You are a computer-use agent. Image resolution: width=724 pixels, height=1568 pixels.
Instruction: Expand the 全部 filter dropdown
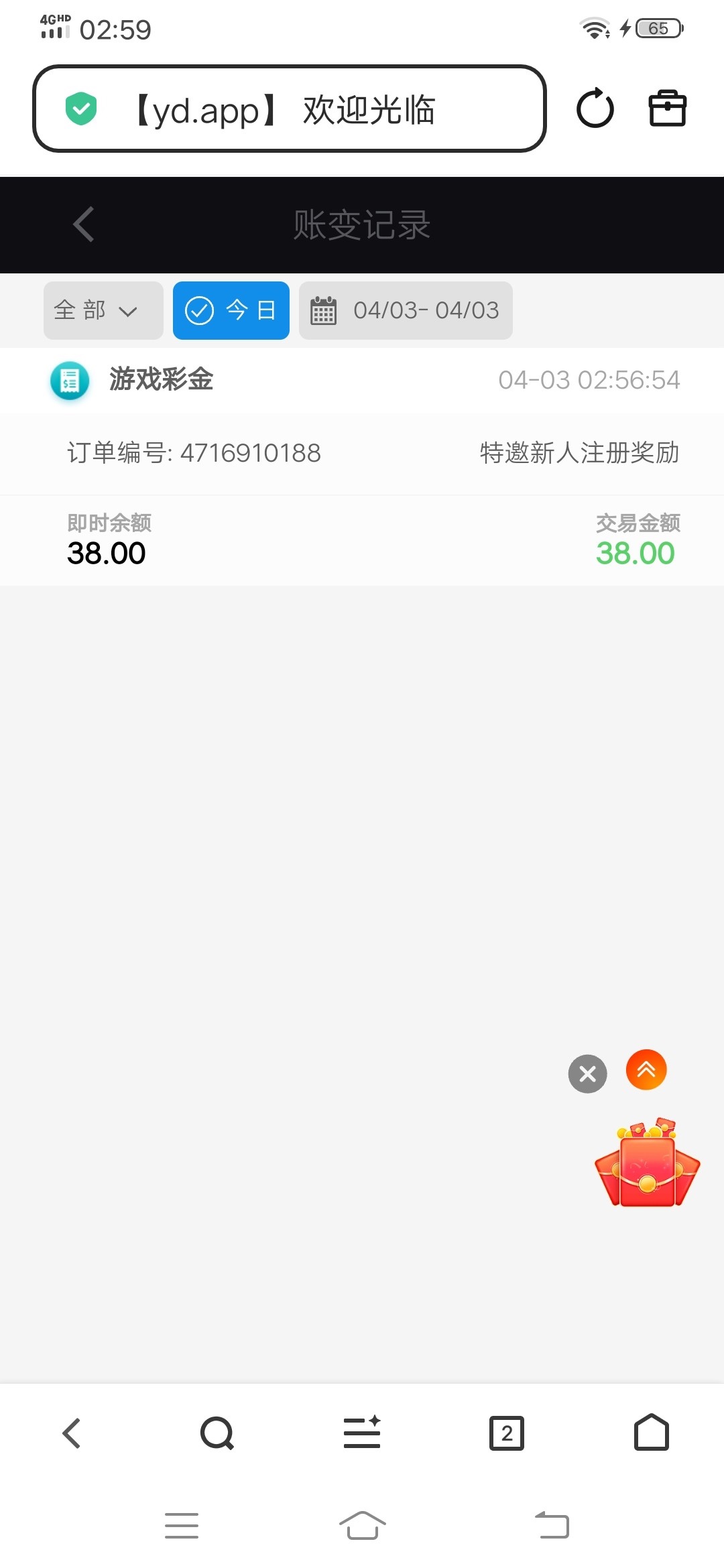(103, 310)
